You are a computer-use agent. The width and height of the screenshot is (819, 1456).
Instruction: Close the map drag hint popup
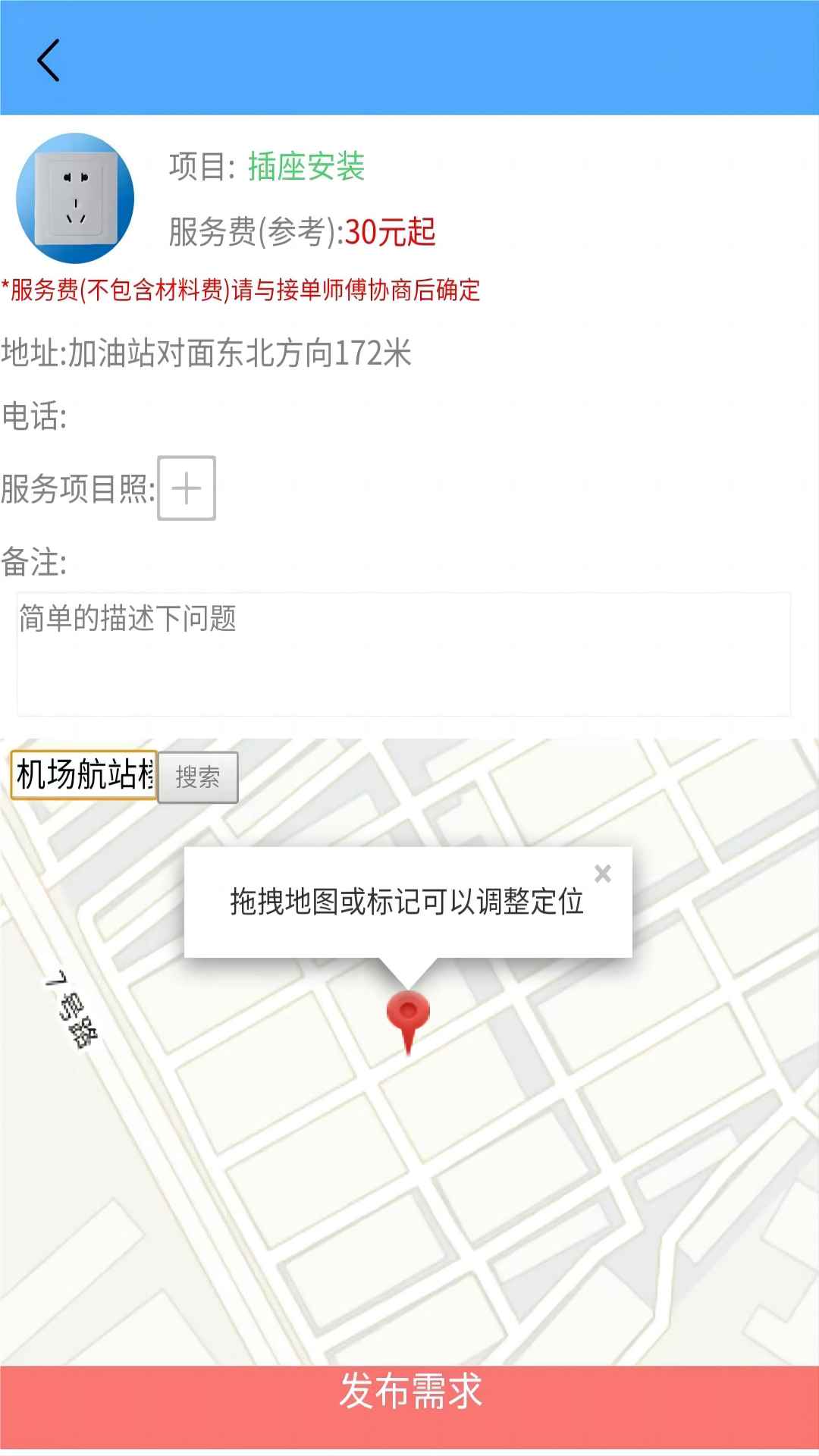tap(603, 874)
